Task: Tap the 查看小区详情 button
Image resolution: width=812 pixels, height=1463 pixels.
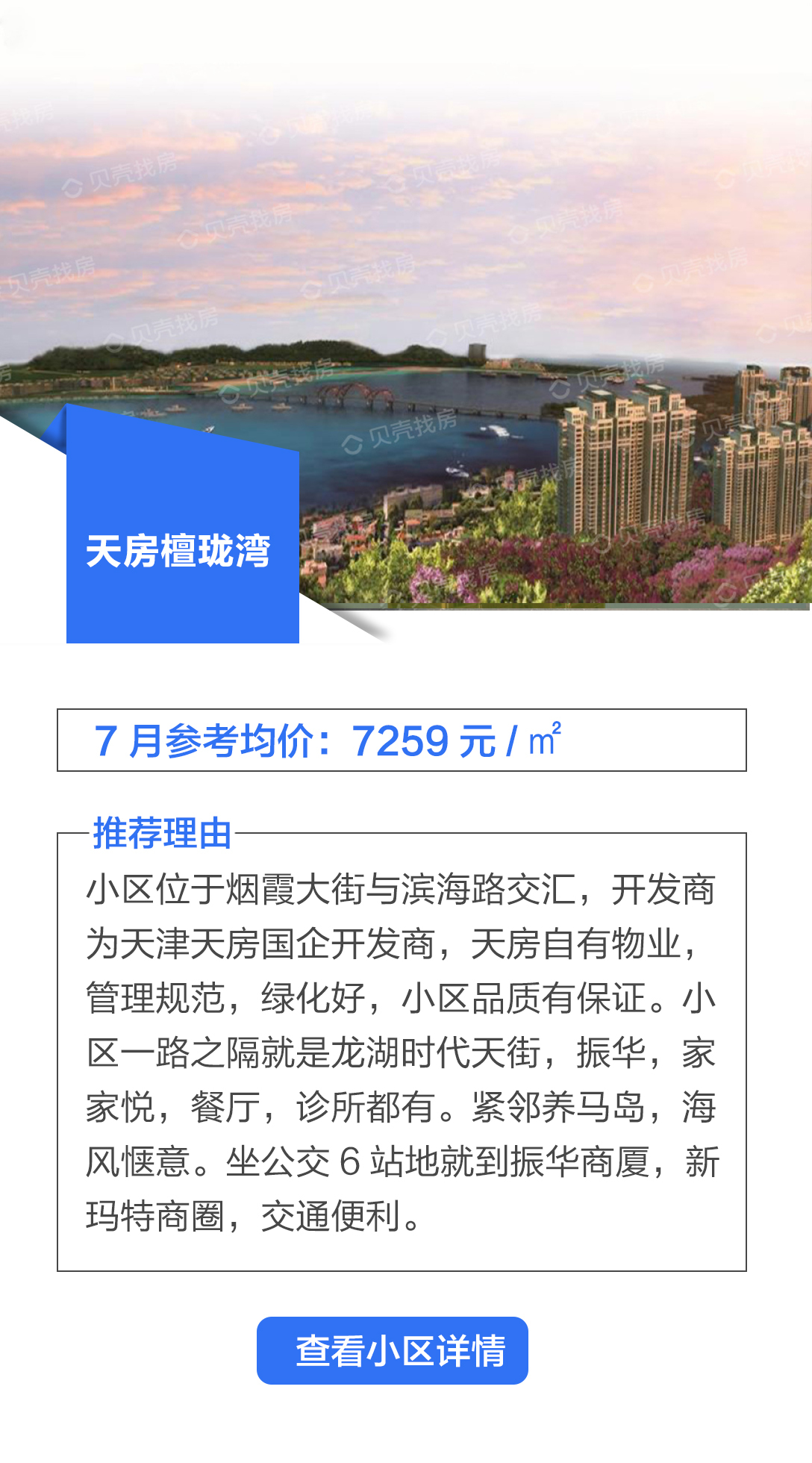Action: click(393, 1350)
